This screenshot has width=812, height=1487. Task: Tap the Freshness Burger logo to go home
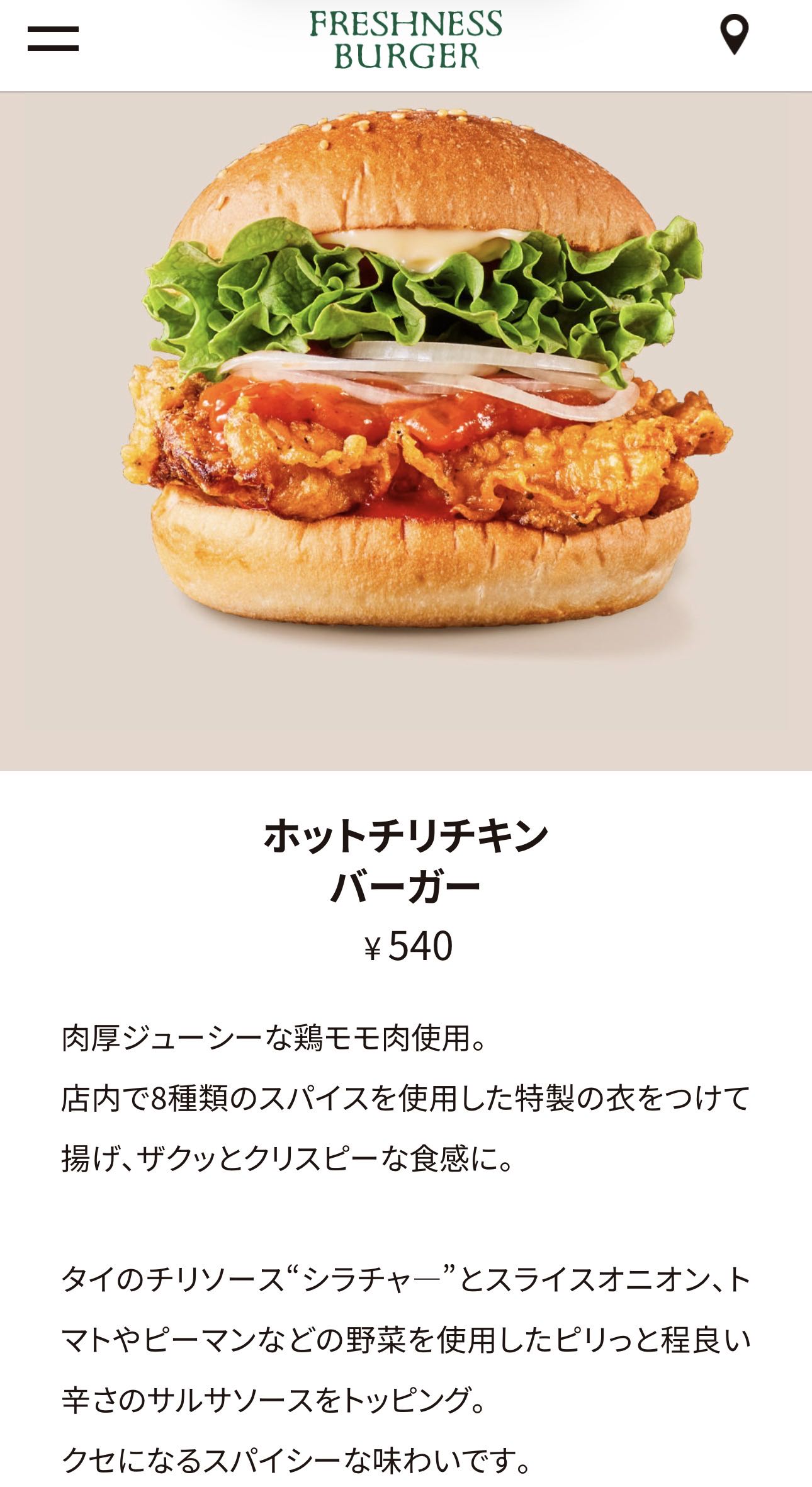click(x=406, y=40)
